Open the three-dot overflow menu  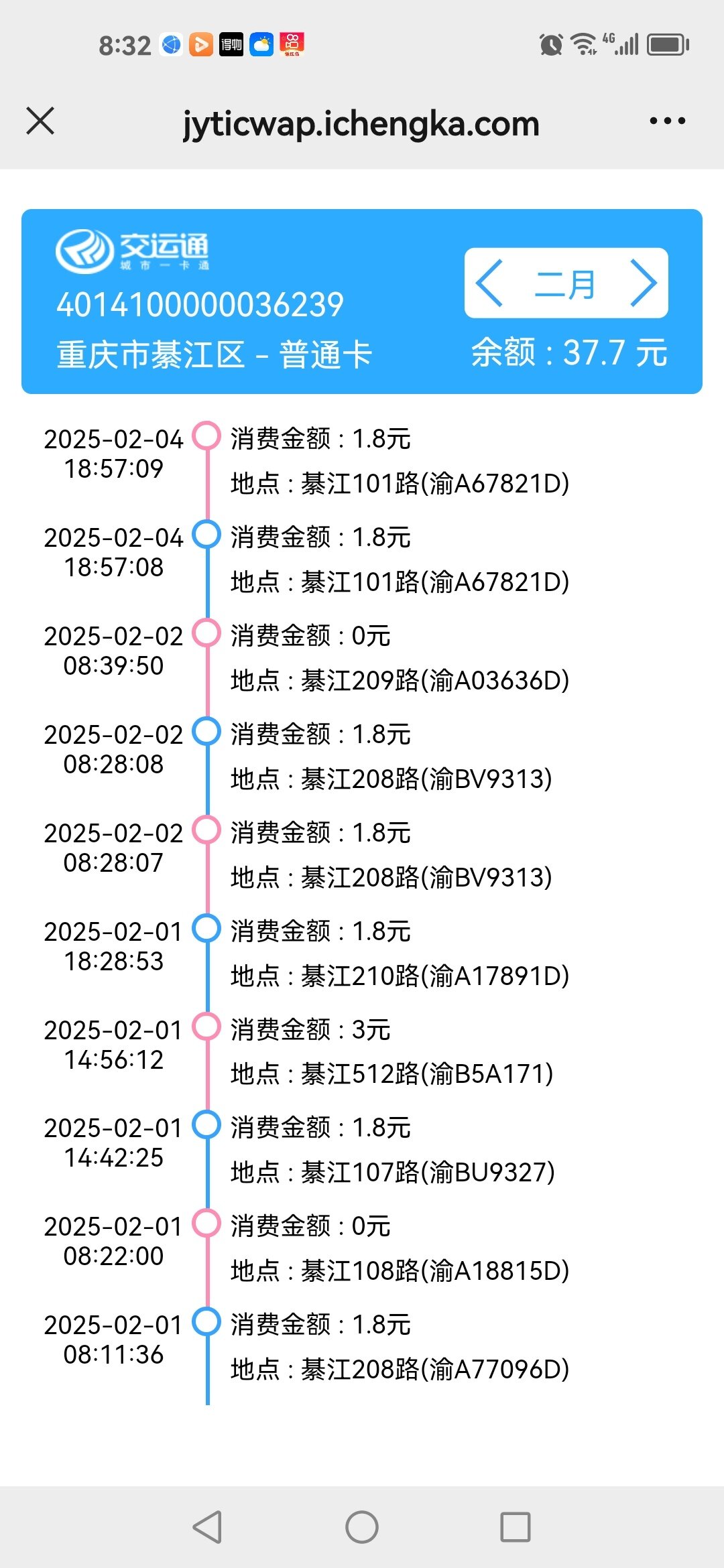(x=667, y=121)
